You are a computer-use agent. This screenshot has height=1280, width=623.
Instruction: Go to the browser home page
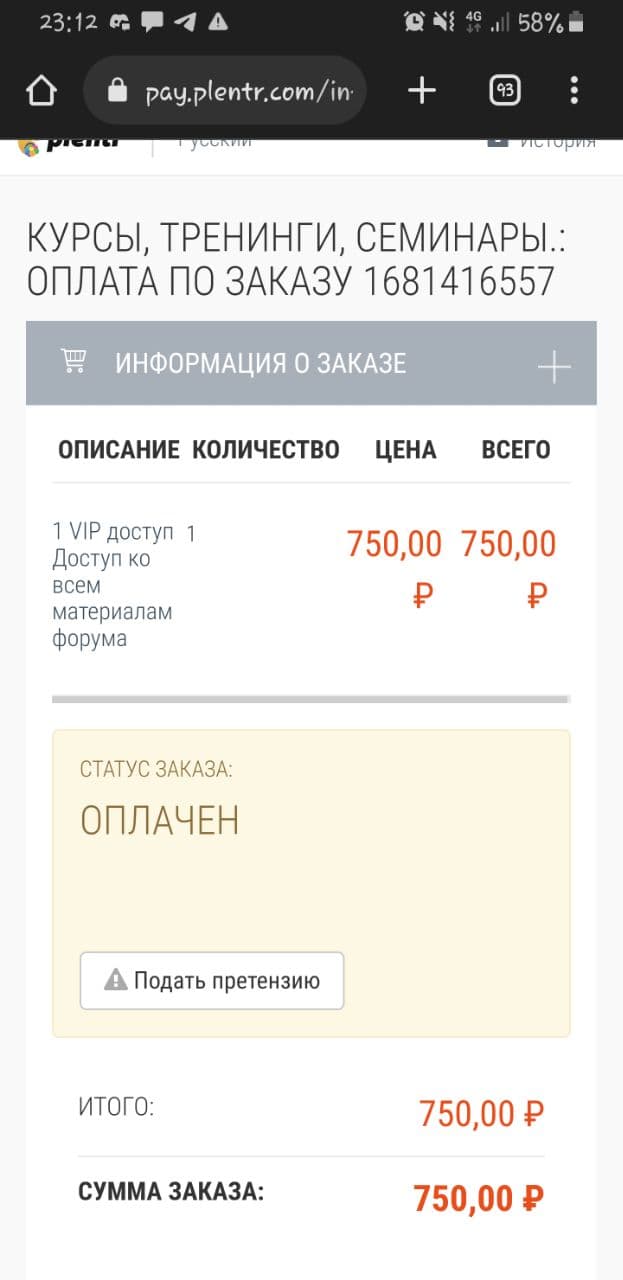pos(41,91)
